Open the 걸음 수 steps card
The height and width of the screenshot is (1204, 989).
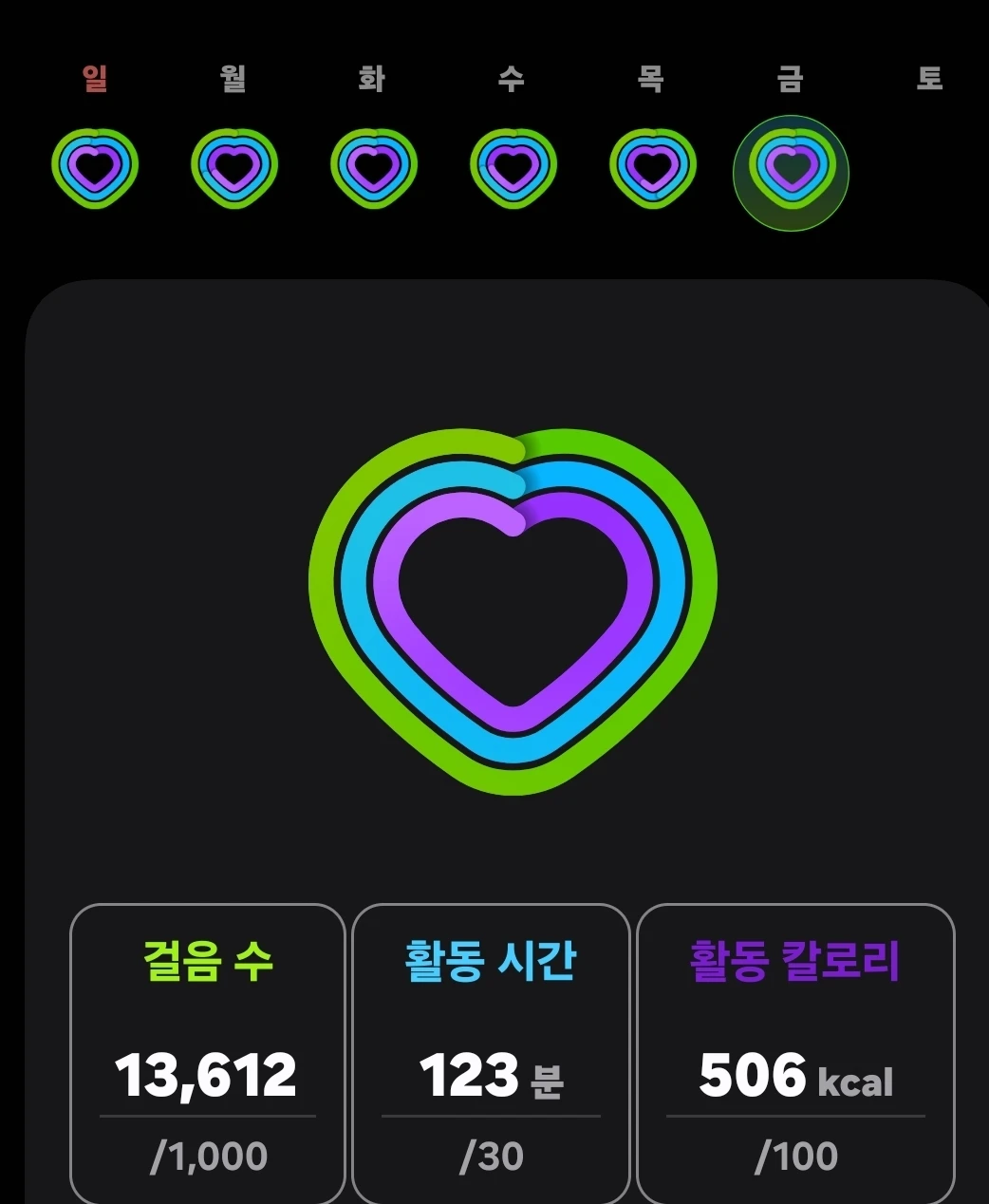tap(208, 1054)
